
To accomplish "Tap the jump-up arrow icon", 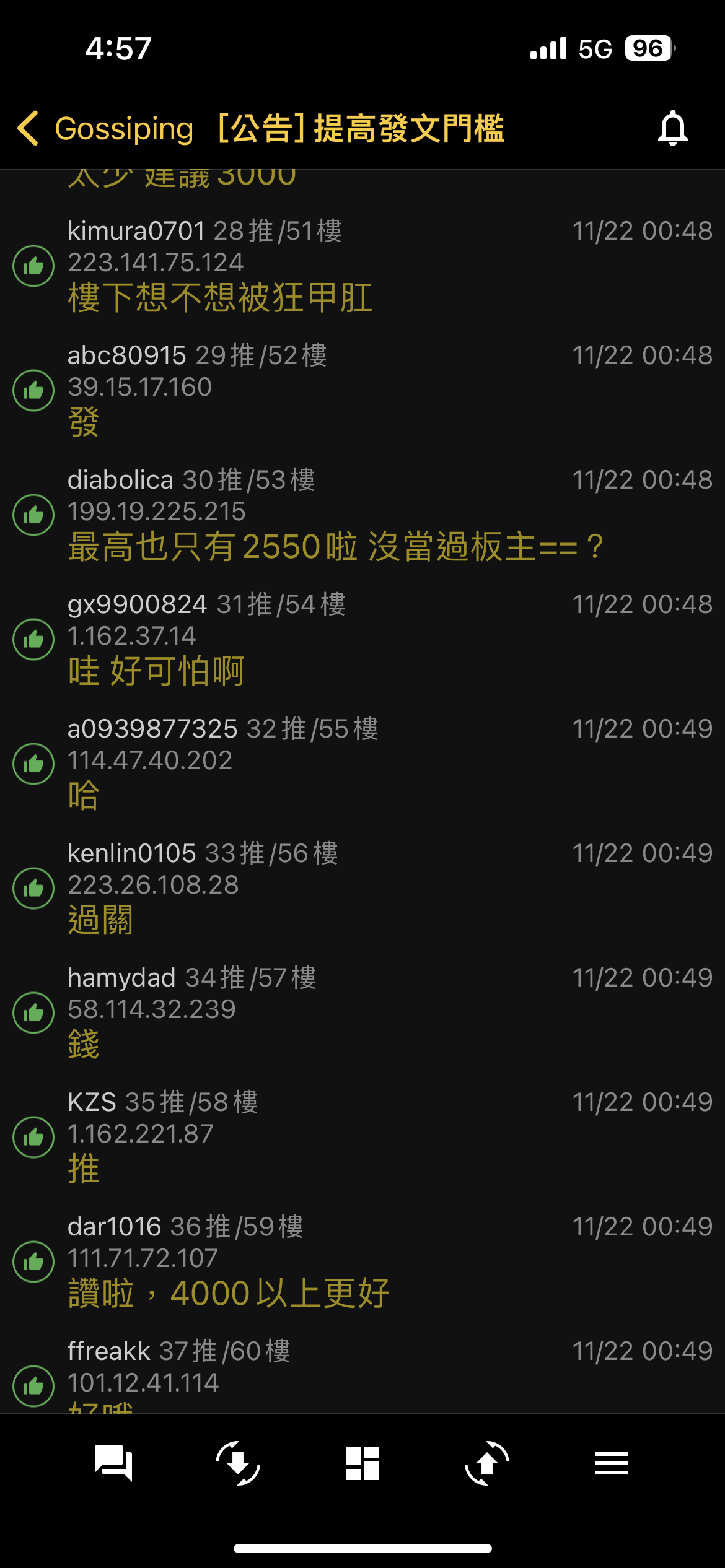I will click(x=487, y=1463).
